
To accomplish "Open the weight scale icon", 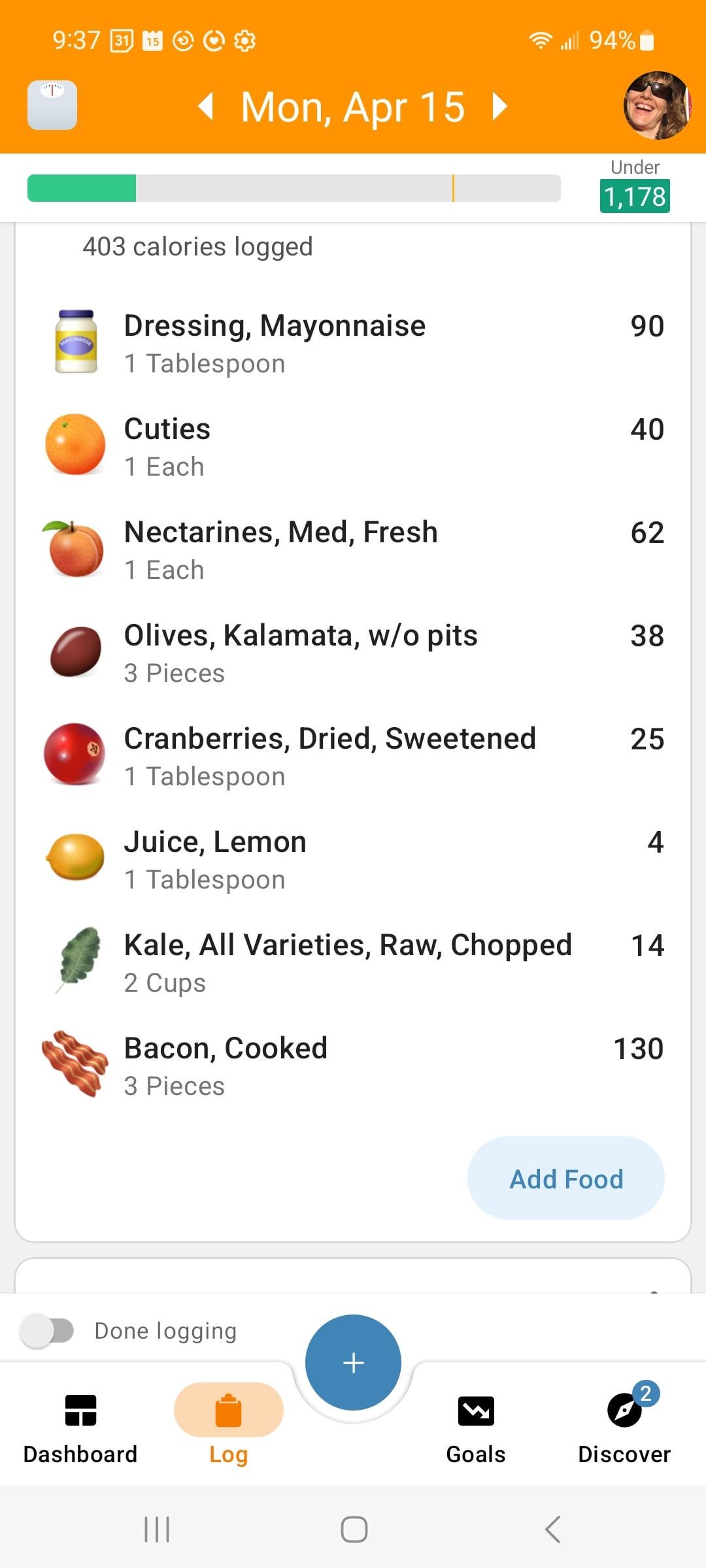I will pyautogui.click(x=52, y=105).
